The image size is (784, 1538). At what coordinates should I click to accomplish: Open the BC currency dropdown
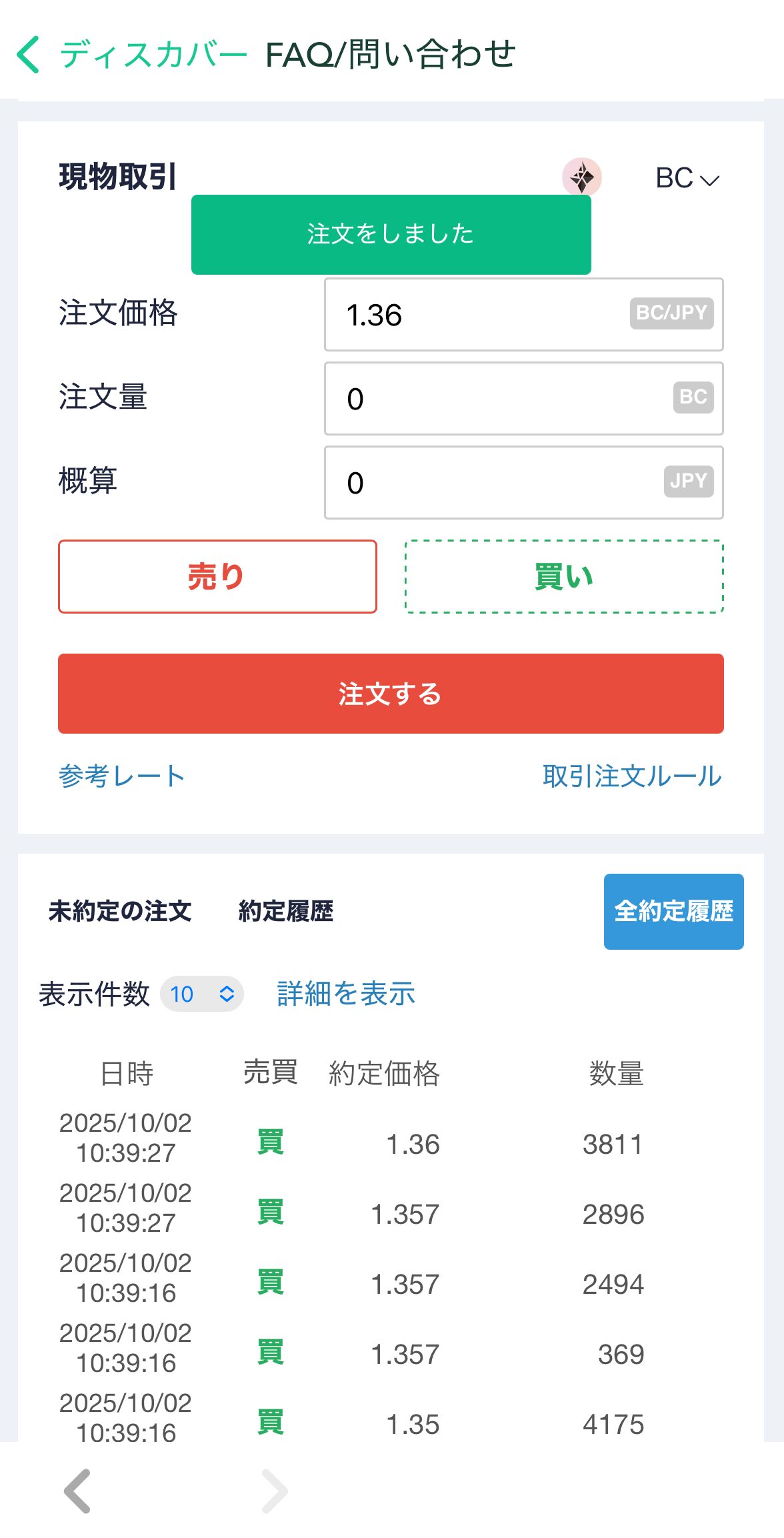pos(687,179)
